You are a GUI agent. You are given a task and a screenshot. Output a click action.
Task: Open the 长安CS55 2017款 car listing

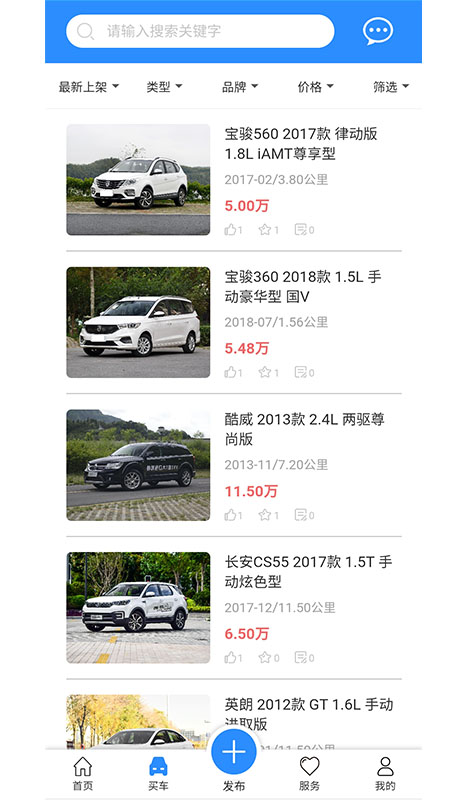(x=234, y=608)
